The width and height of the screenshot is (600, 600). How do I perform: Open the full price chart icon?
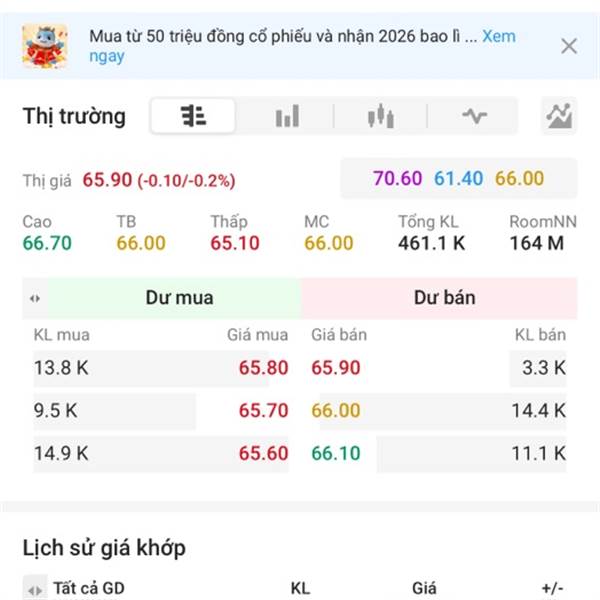[x=559, y=116]
